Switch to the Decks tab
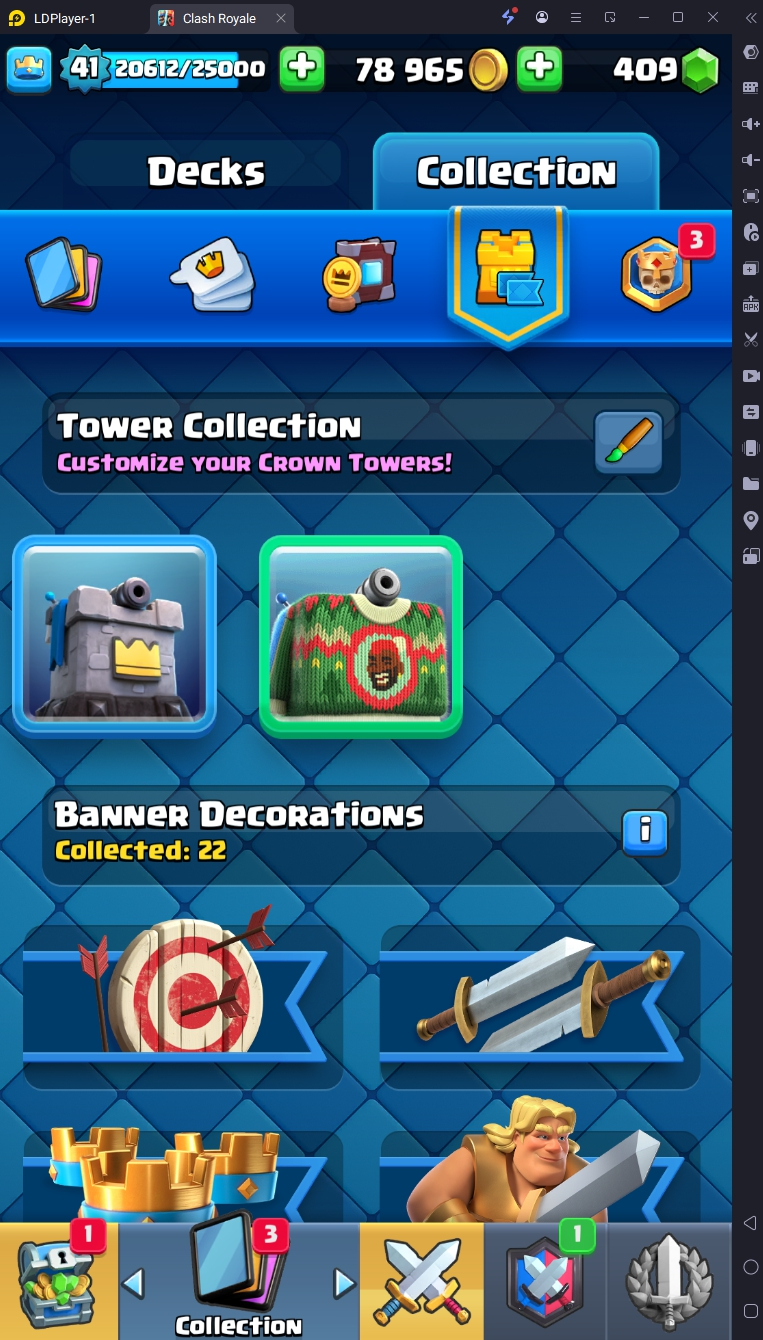The height and width of the screenshot is (1340, 763). [x=206, y=172]
